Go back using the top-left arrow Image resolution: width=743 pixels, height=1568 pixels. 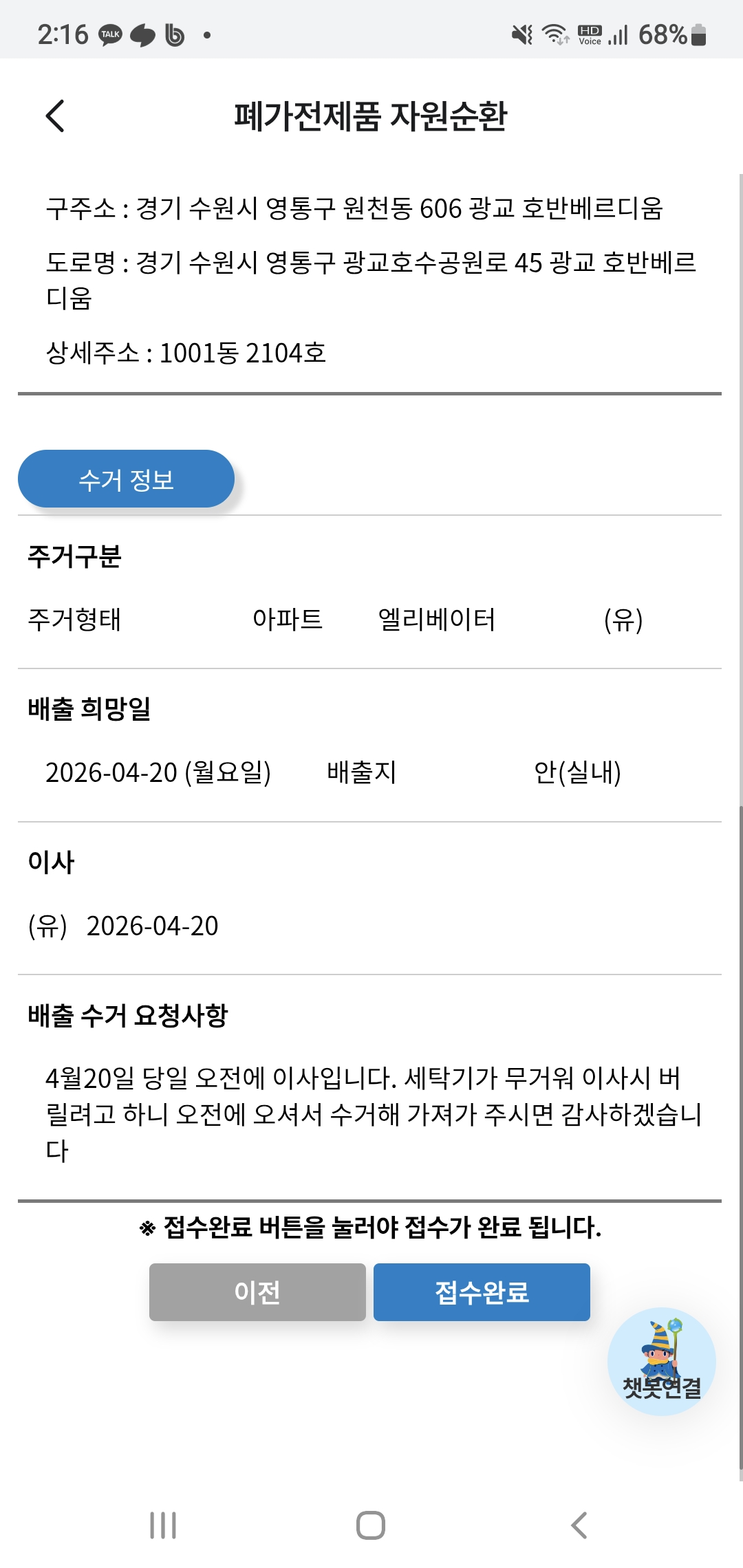(x=55, y=116)
